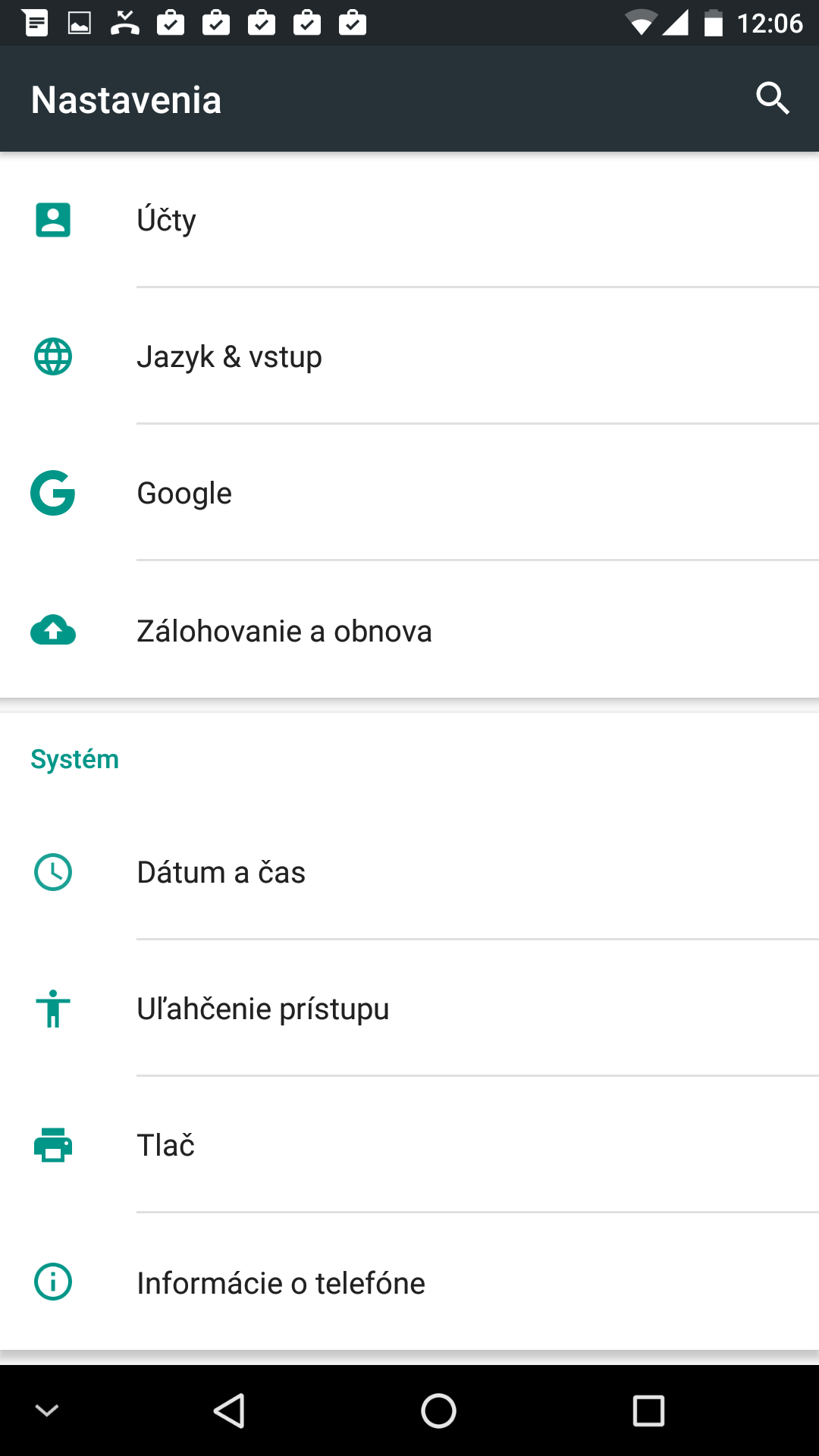Open Účty settings
This screenshot has width=819, height=1456.
409,220
